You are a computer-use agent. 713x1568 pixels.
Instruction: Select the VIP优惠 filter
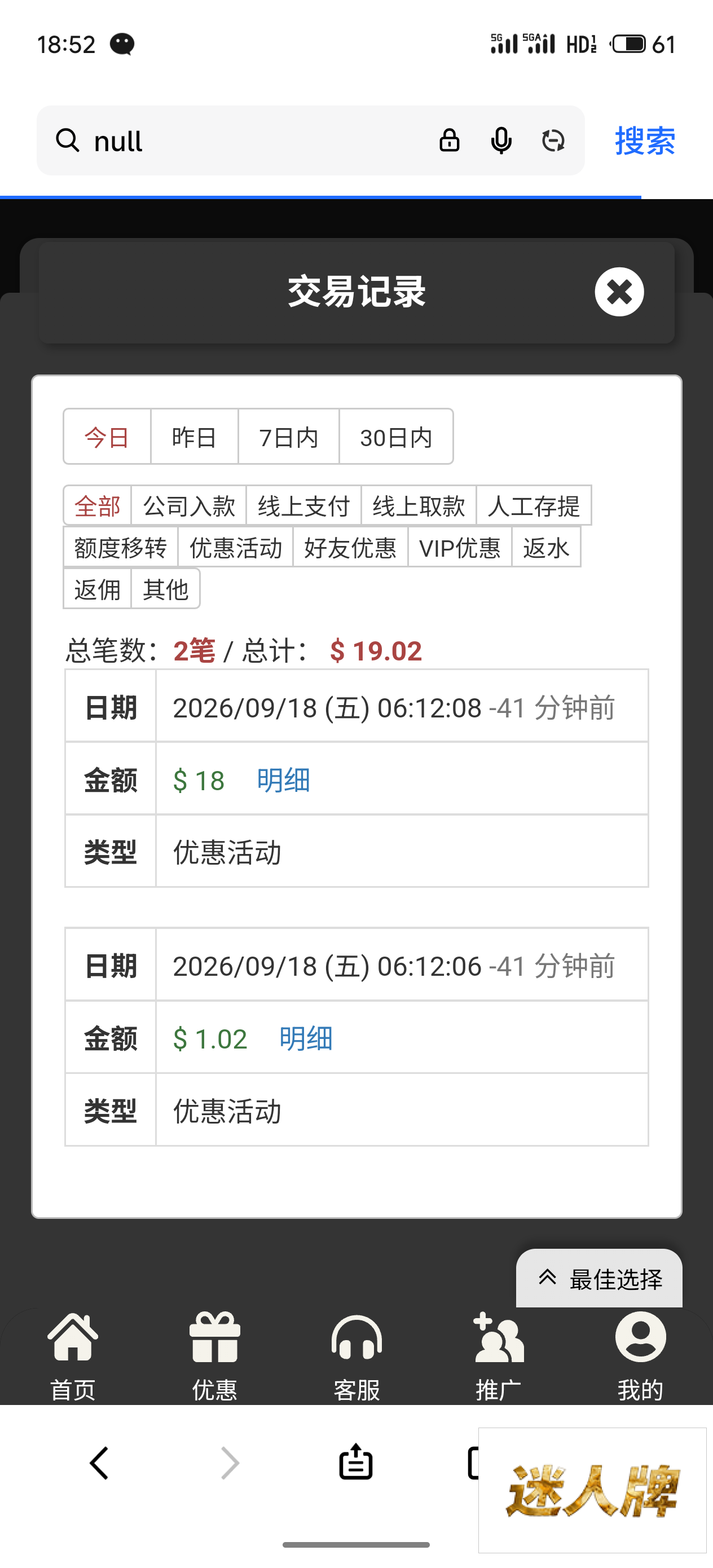coord(460,548)
